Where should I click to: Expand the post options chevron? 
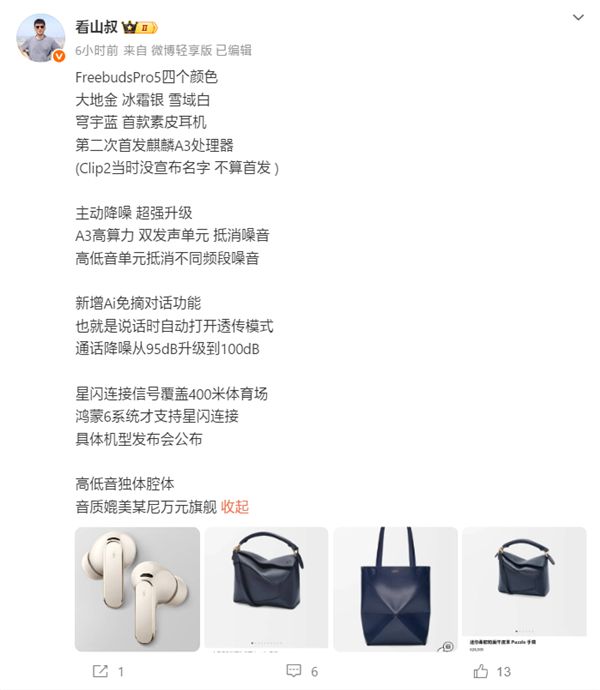pos(578,18)
